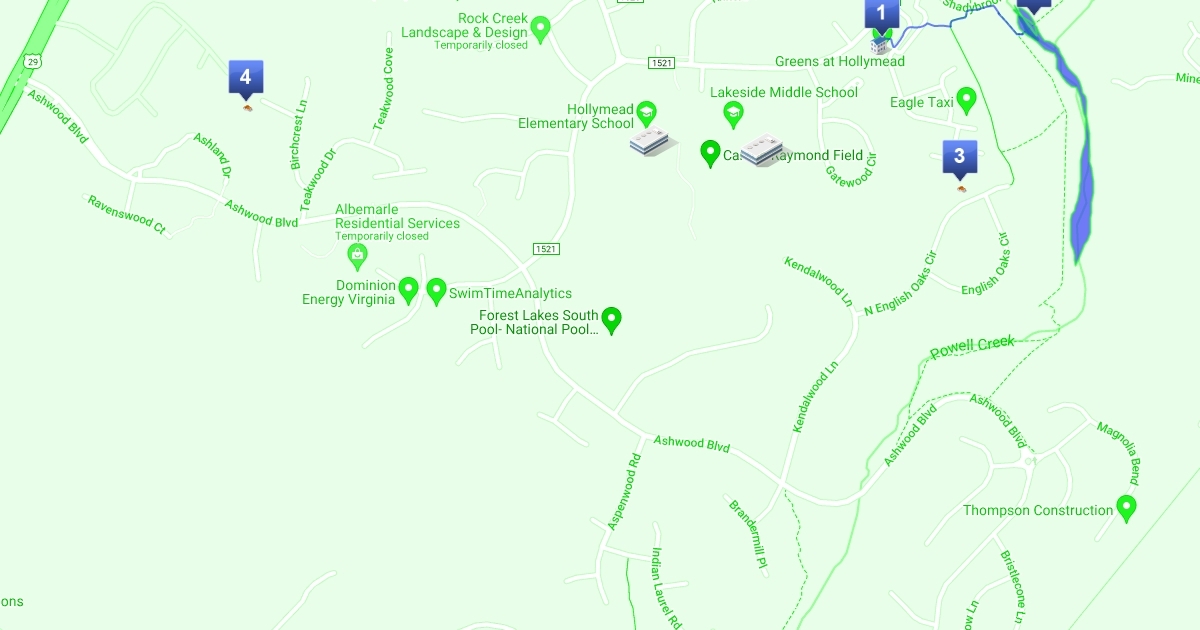Open Dominion Energy Virginia pin
Viewport: 1200px width, 630px height.
coord(408,290)
